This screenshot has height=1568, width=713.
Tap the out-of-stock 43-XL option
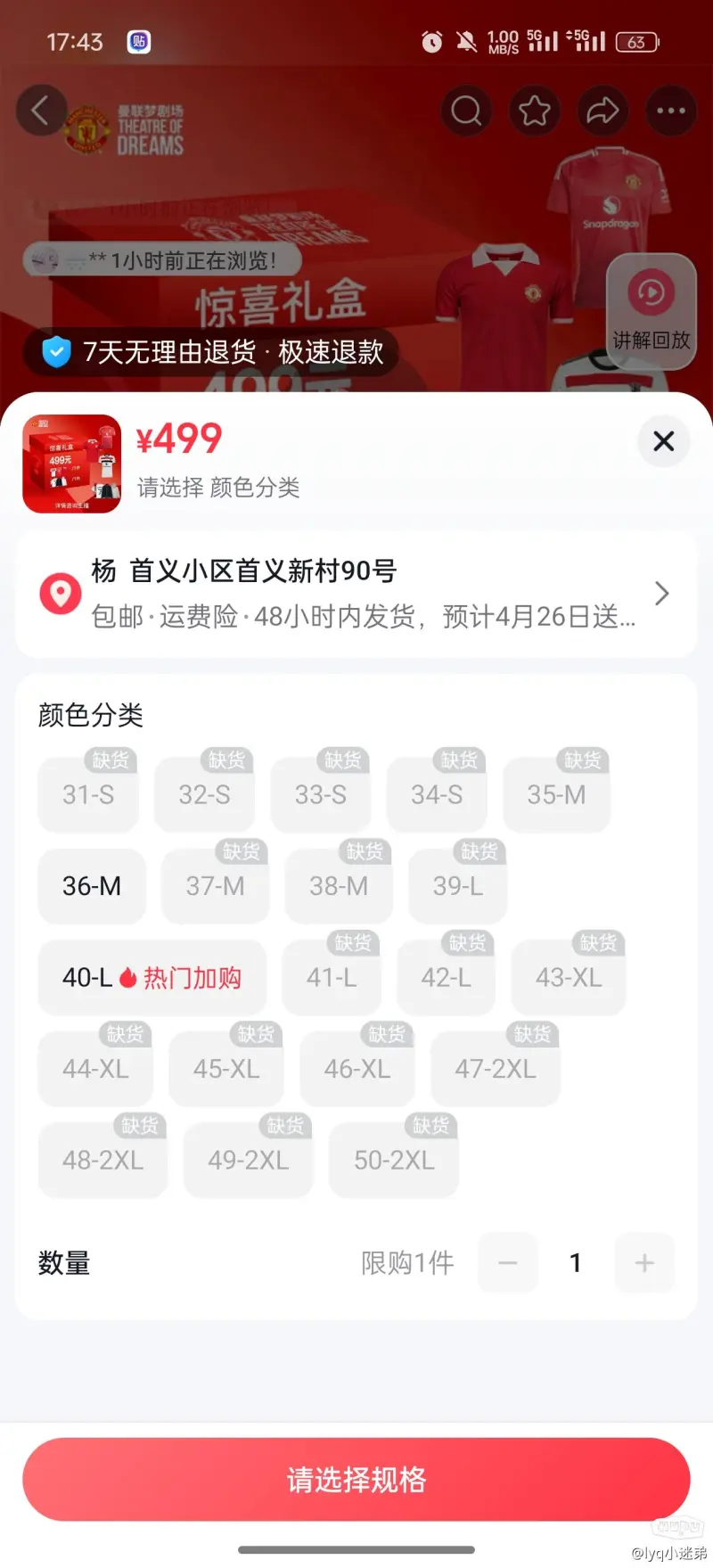(x=569, y=978)
